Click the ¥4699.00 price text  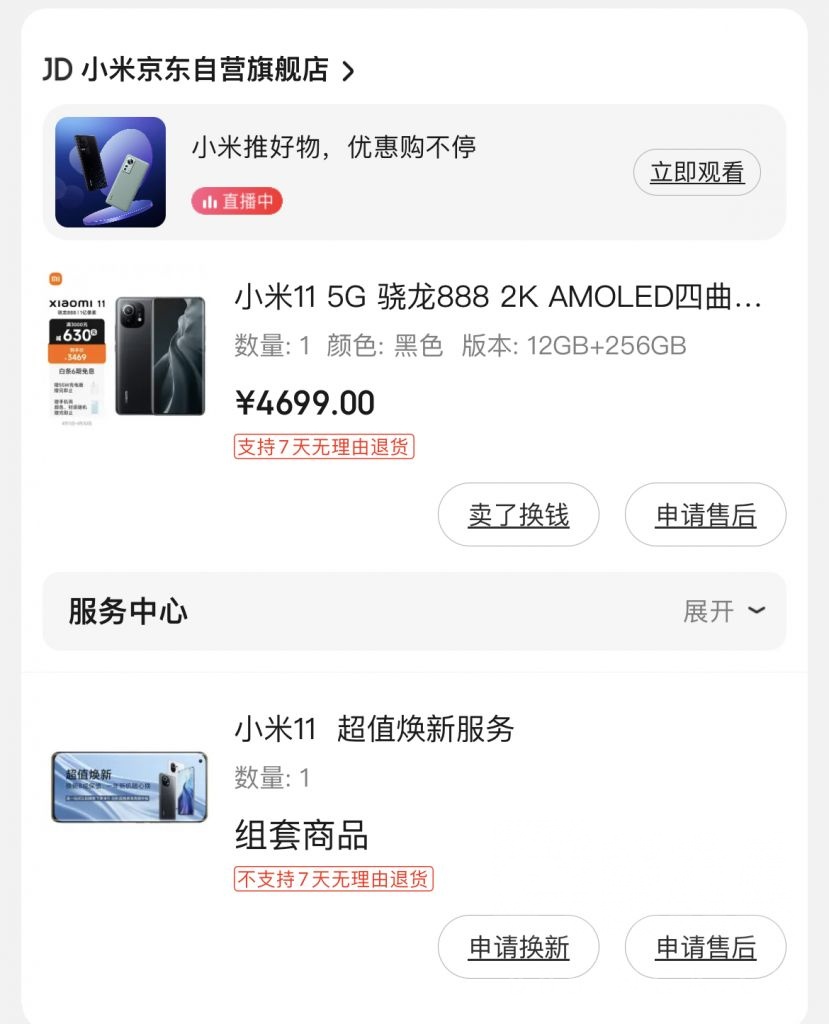301,403
